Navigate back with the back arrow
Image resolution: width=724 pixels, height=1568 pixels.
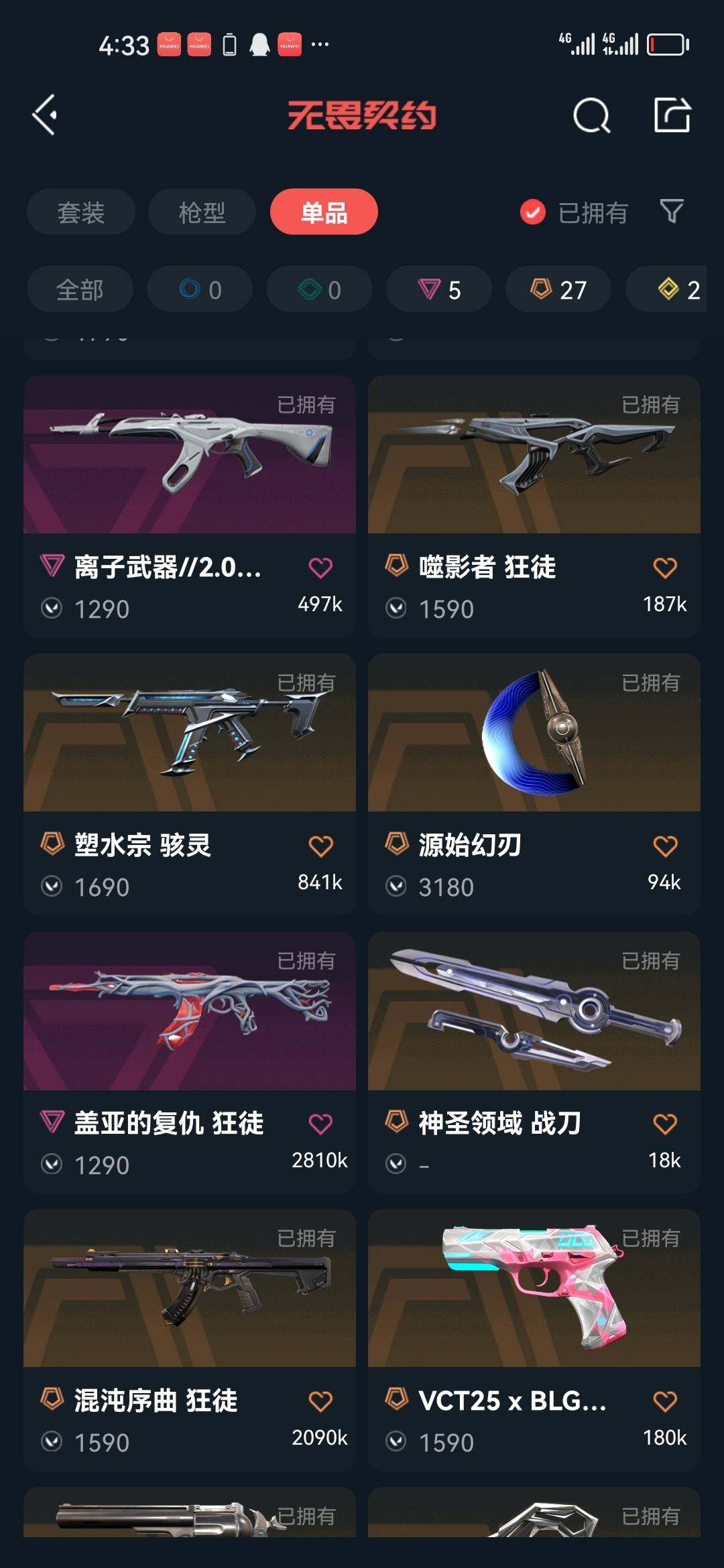(45, 114)
